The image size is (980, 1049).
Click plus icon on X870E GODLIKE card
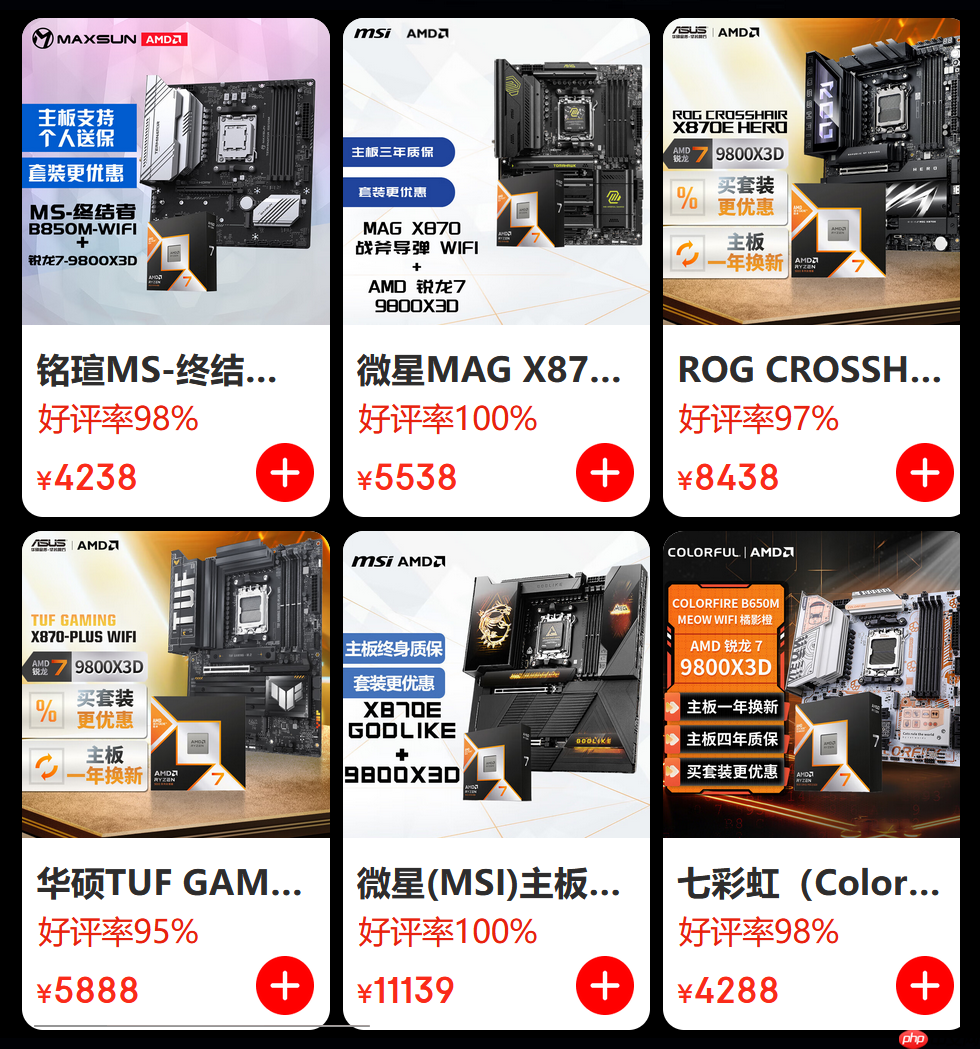[x=604, y=985]
